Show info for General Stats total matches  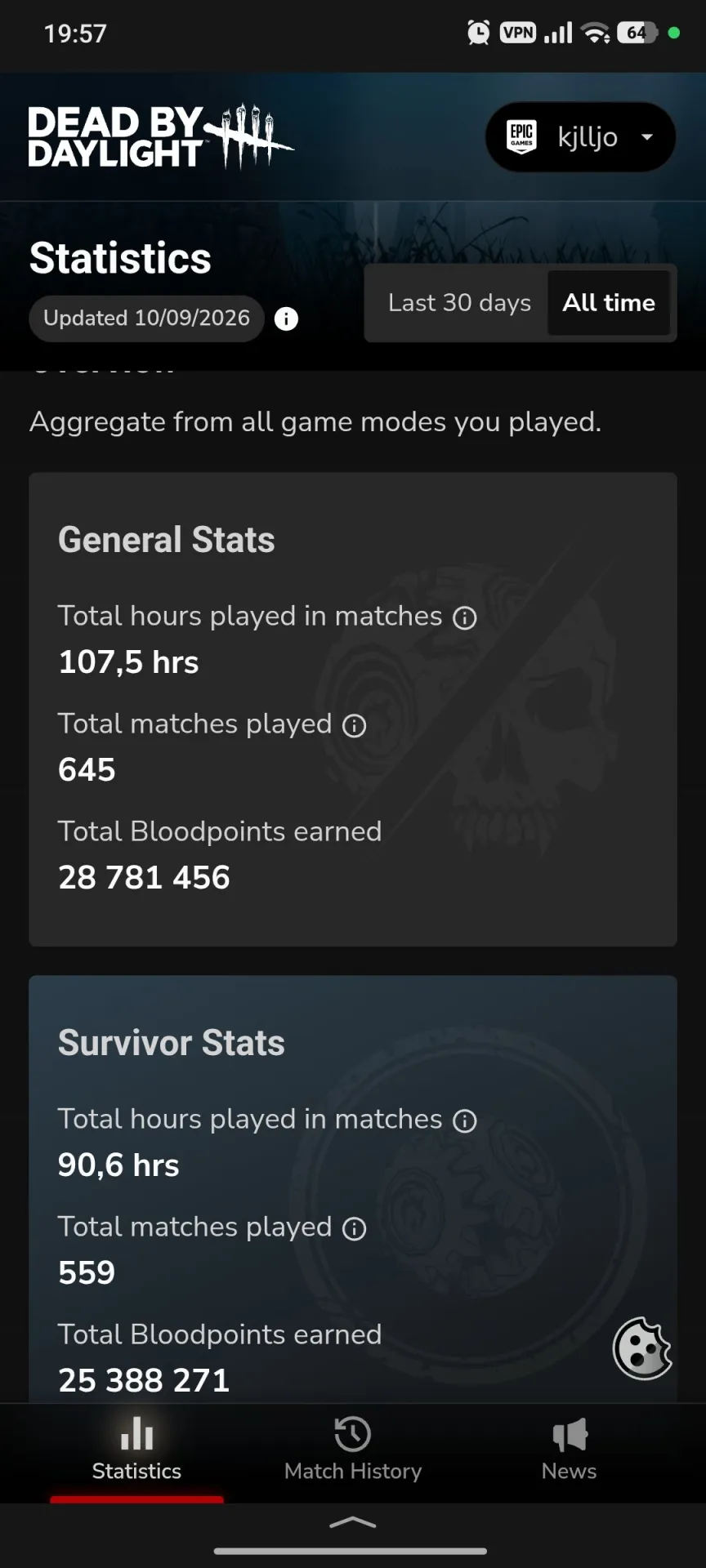click(x=354, y=726)
